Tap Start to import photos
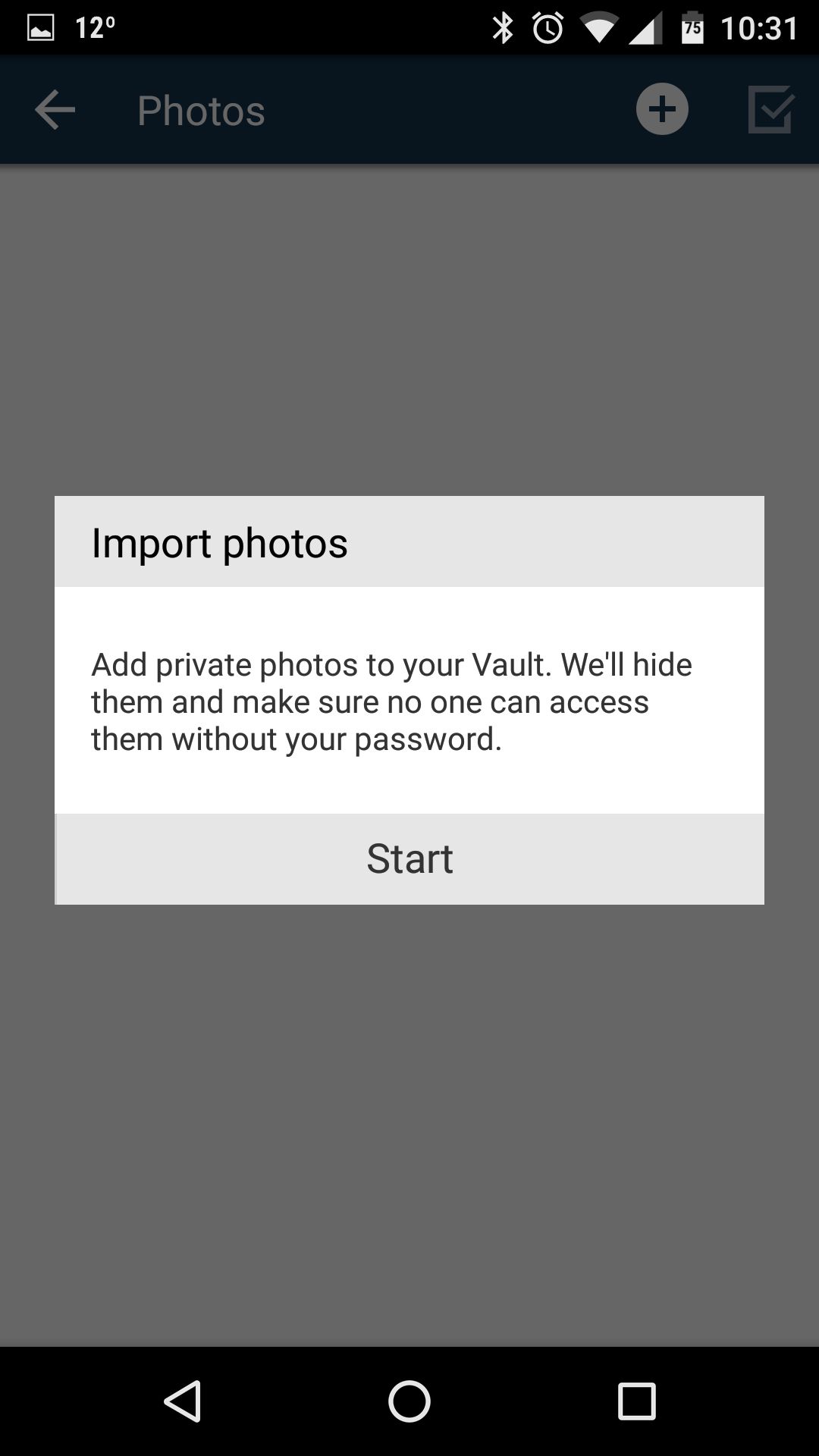 [x=409, y=858]
